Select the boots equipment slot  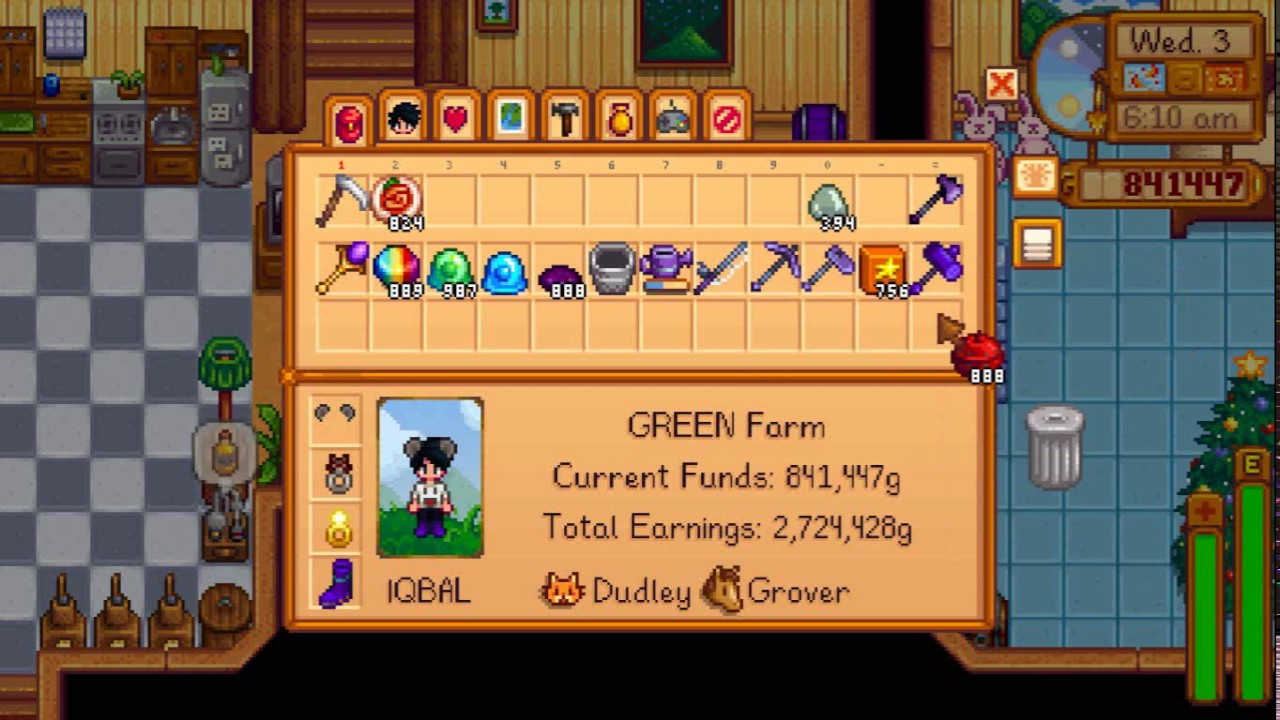pos(336,583)
